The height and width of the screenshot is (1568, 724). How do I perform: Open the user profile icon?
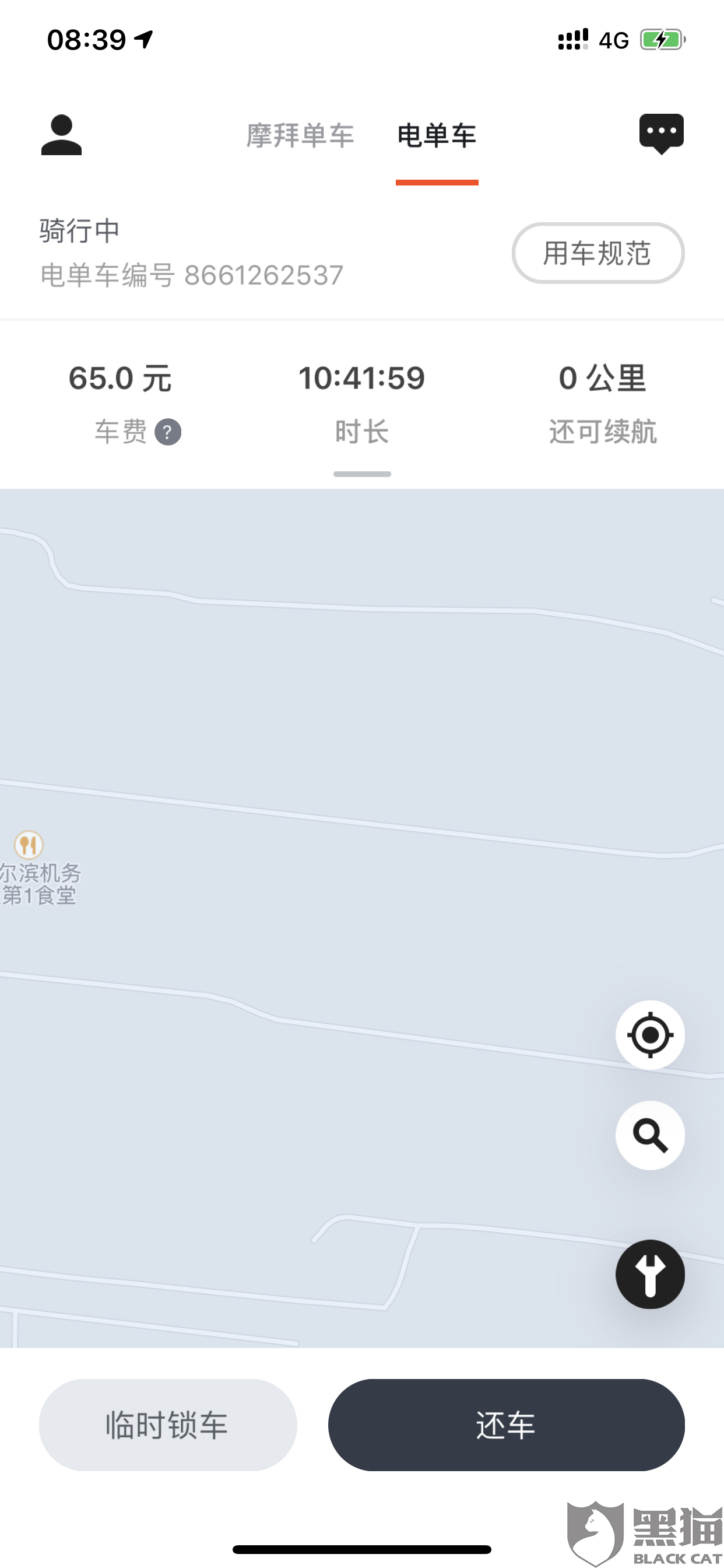[x=61, y=135]
